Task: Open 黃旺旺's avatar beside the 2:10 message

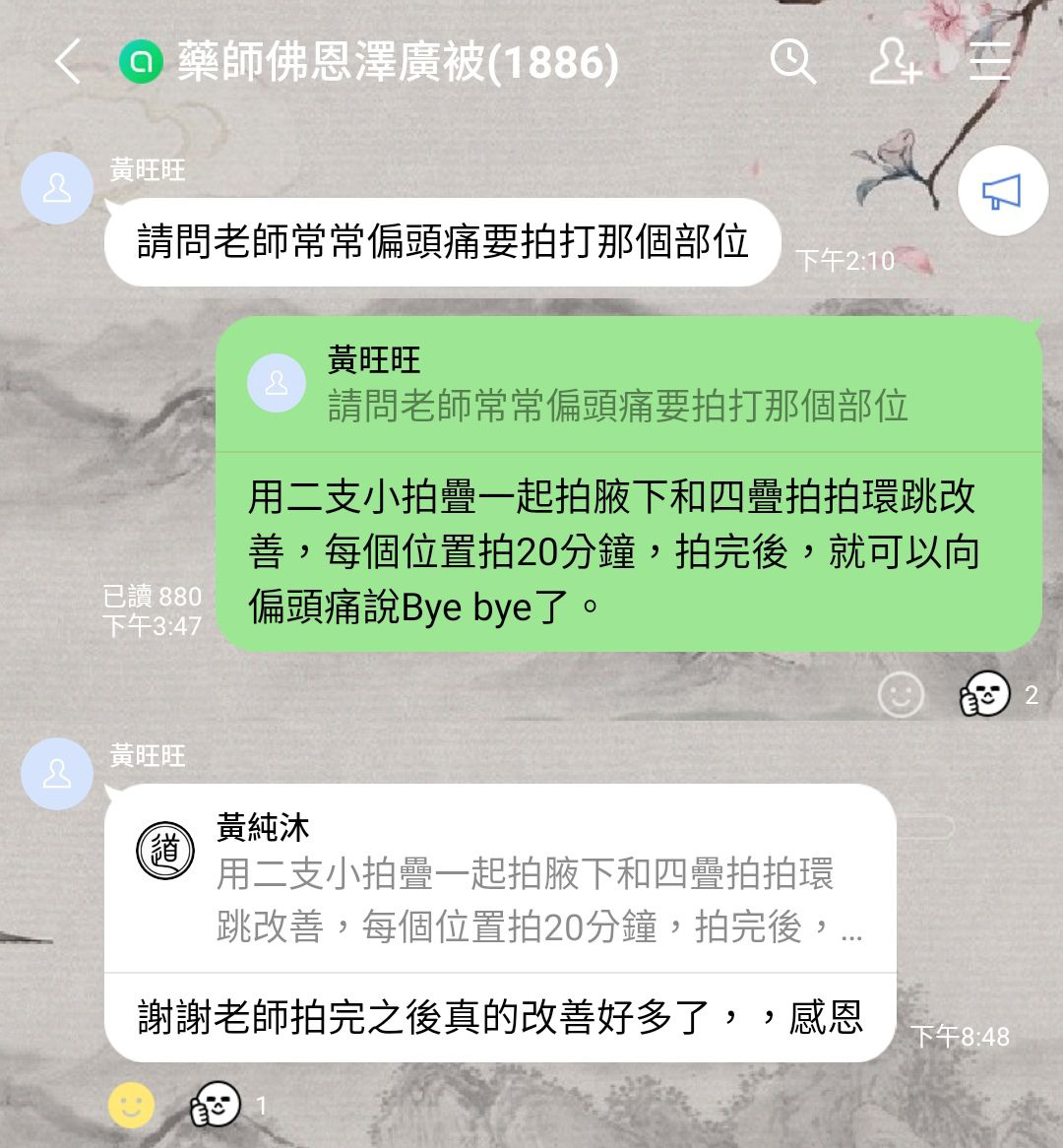Action: [57, 188]
